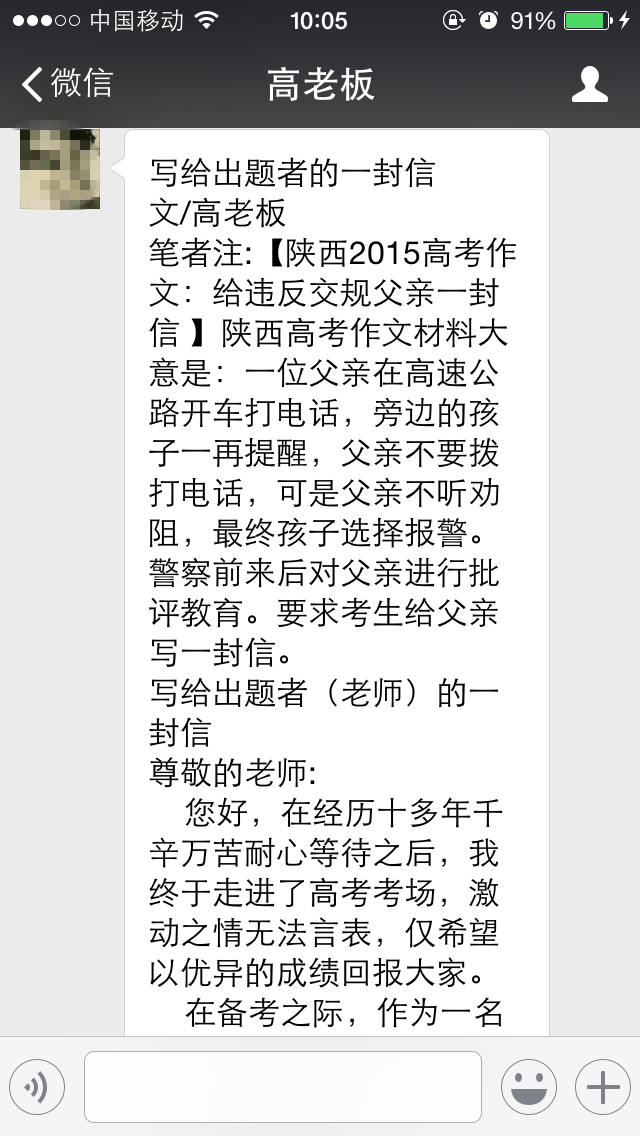Open the plus attachments menu
This screenshot has height=1136, width=640.
coord(602,1087)
